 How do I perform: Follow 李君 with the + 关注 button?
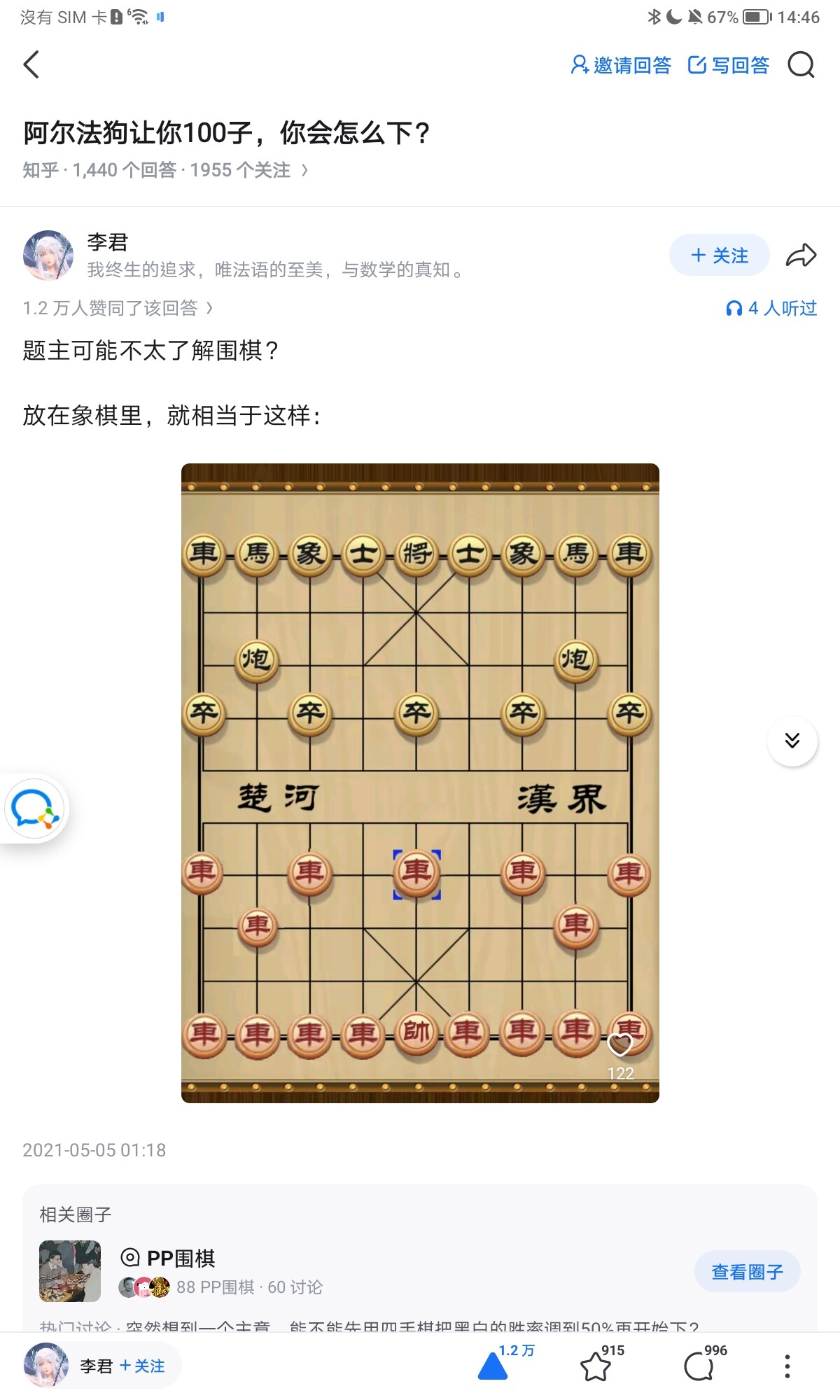tap(719, 255)
